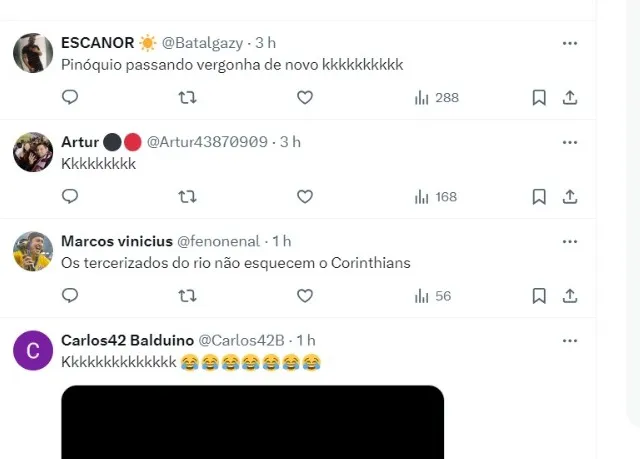Viewport: 640px width, 459px height.
Task: Share Marcos vinicius's tweet
Action: (x=570, y=296)
